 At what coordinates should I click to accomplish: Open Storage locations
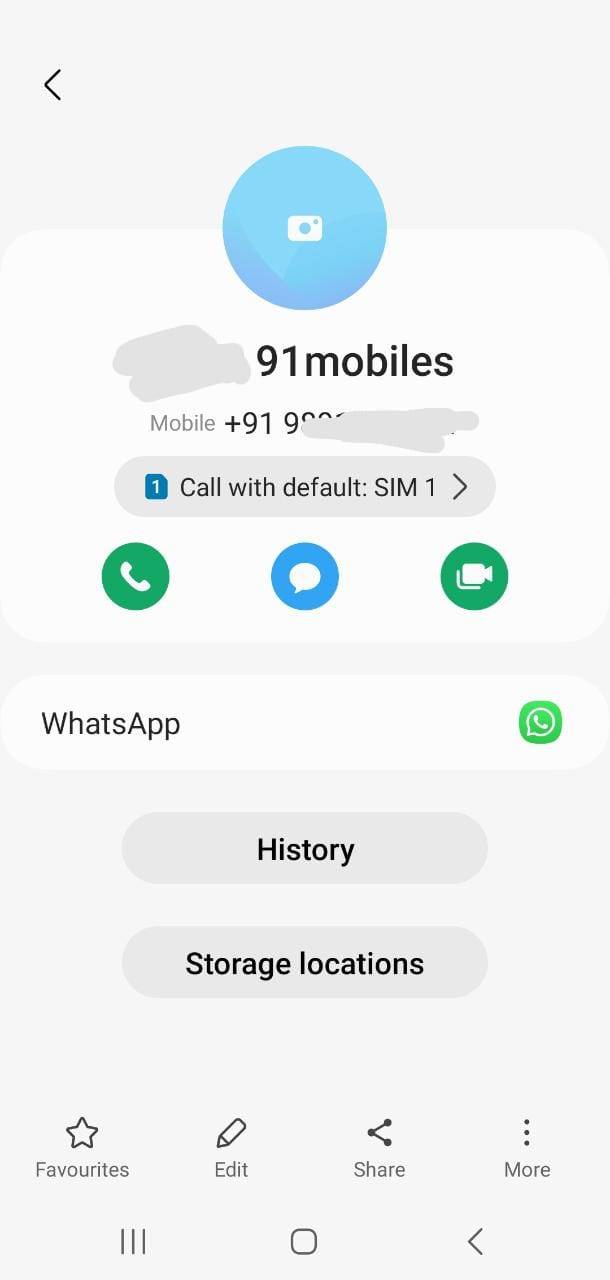point(305,963)
